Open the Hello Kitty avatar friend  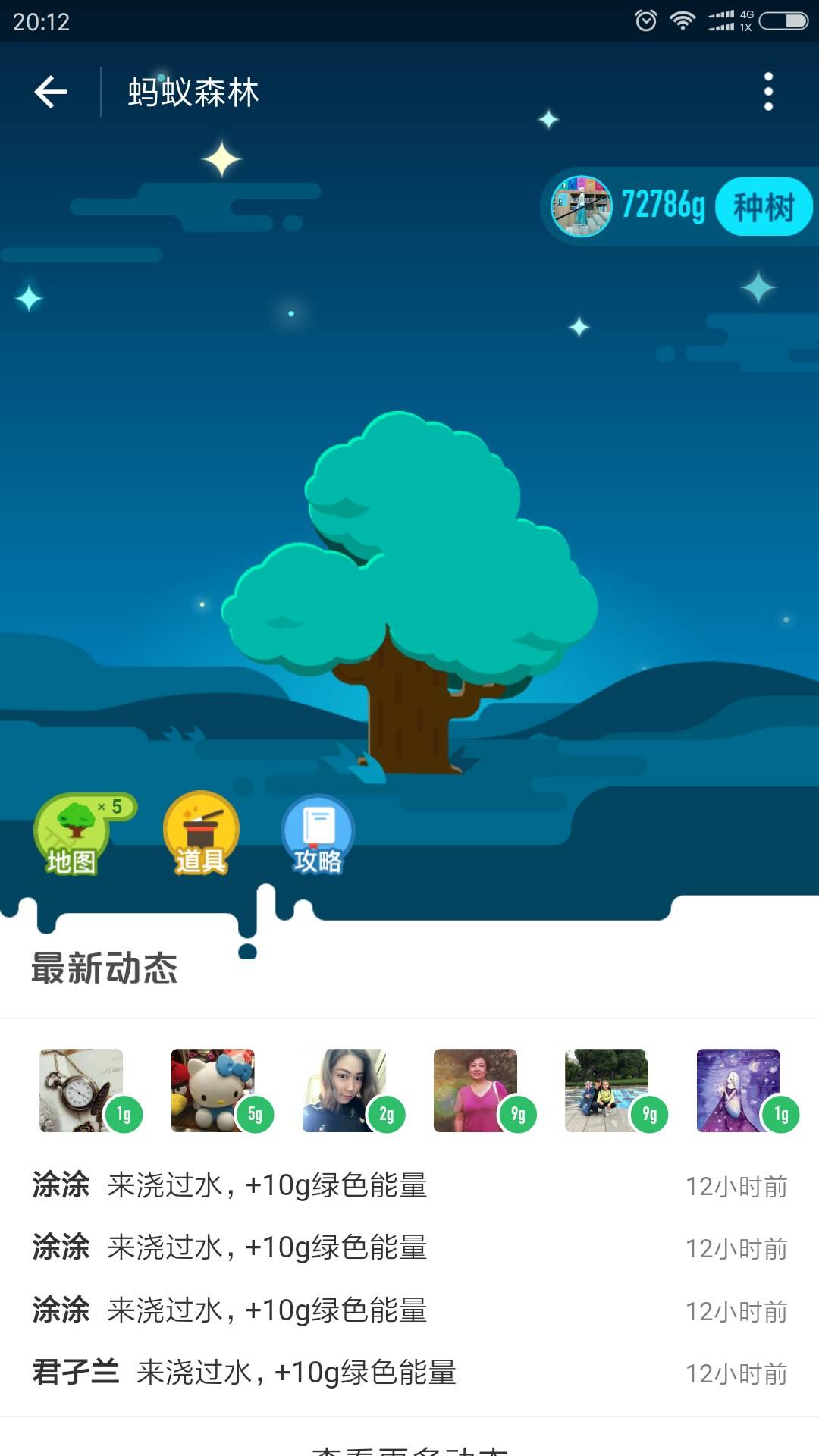[213, 1090]
